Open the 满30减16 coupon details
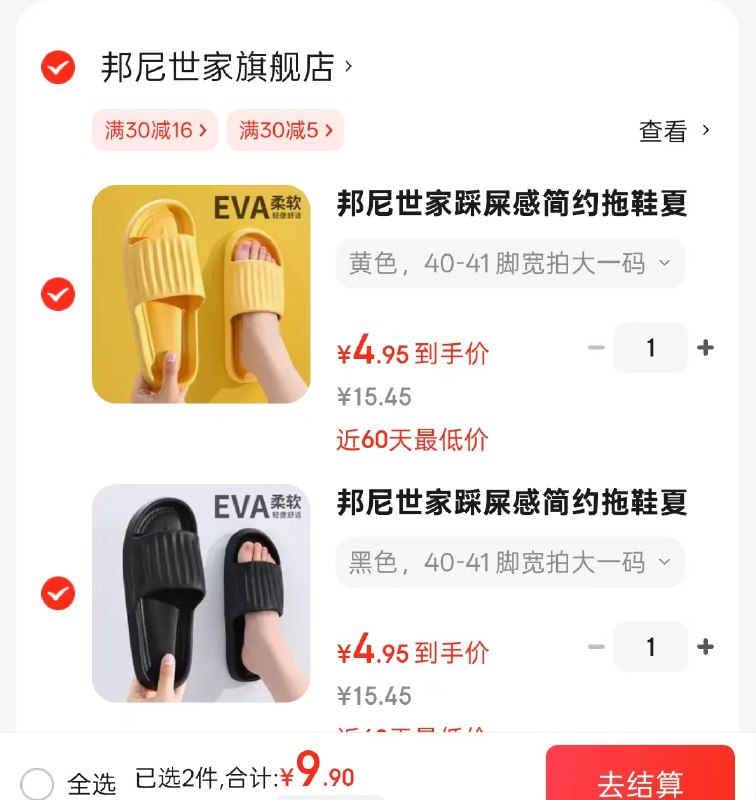The height and width of the screenshot is (800, 756). pyautogui.click(x=155, y=131)
